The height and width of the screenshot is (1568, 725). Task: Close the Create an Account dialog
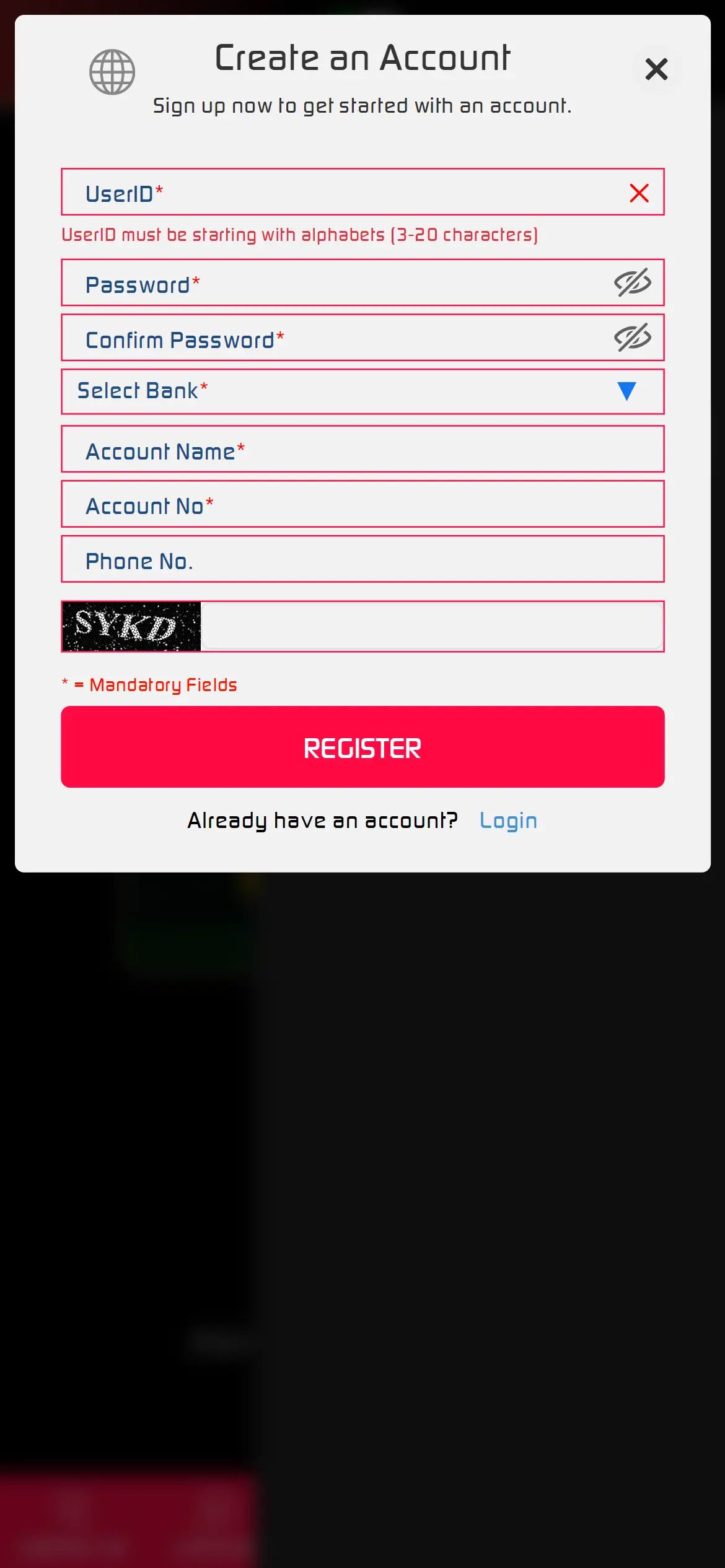pos(656,69)
